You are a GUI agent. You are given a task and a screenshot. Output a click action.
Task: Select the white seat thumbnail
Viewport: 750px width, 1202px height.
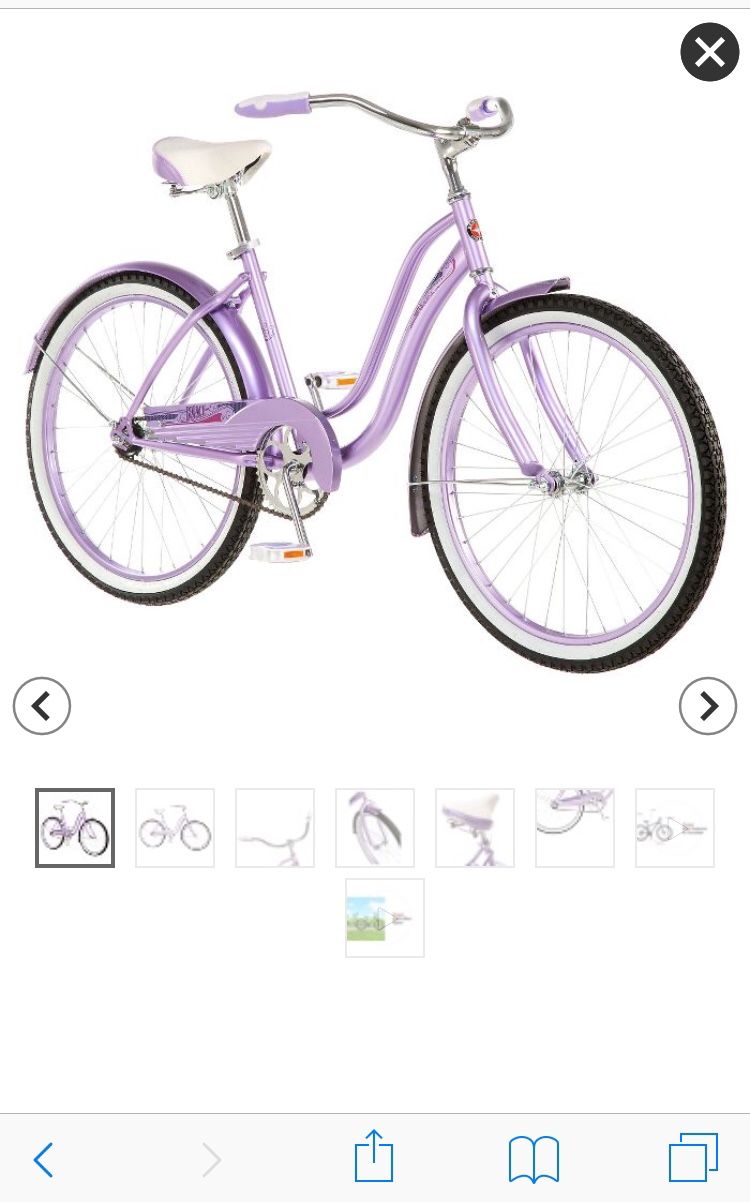pyautogui.click(x=475, y=827)
